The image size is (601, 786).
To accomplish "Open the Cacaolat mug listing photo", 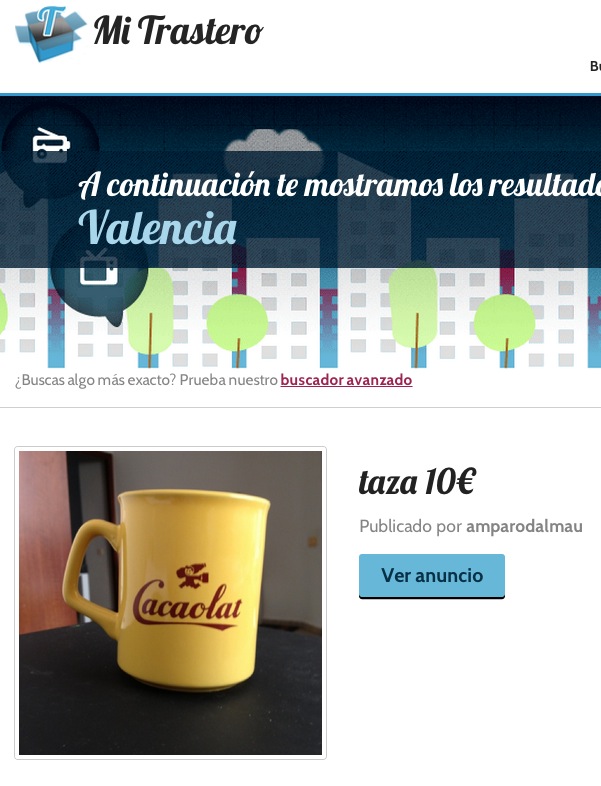I will click(x=170, y=602).
